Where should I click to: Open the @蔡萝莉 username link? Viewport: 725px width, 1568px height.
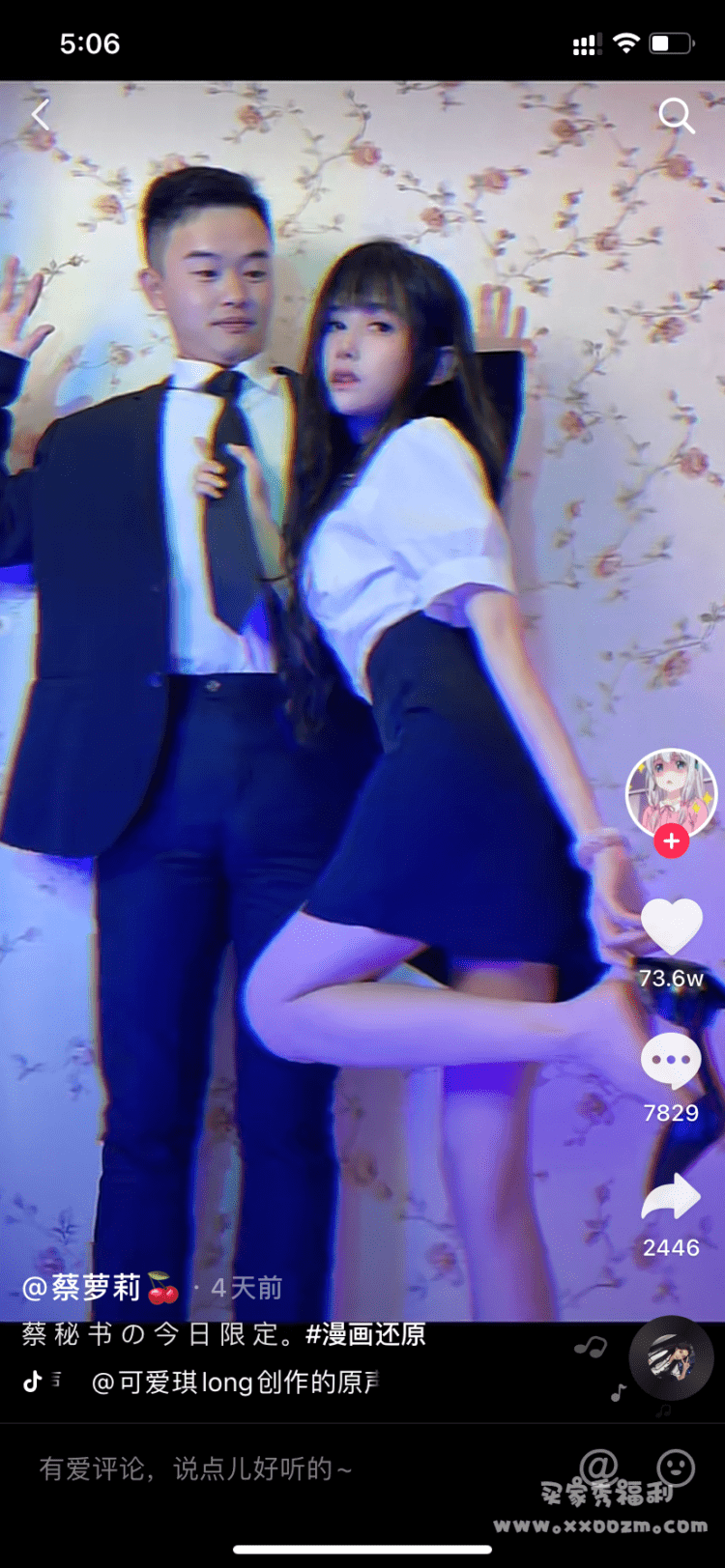click(82, 1288)
